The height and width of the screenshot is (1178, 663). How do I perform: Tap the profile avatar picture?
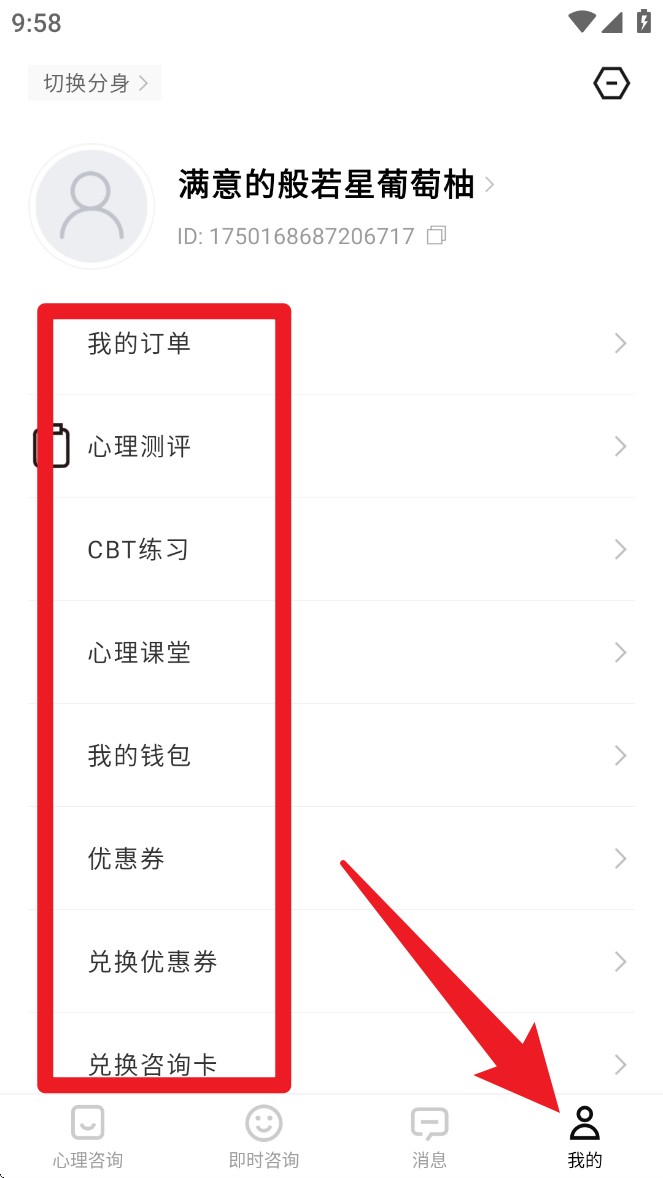coord(92,206)
